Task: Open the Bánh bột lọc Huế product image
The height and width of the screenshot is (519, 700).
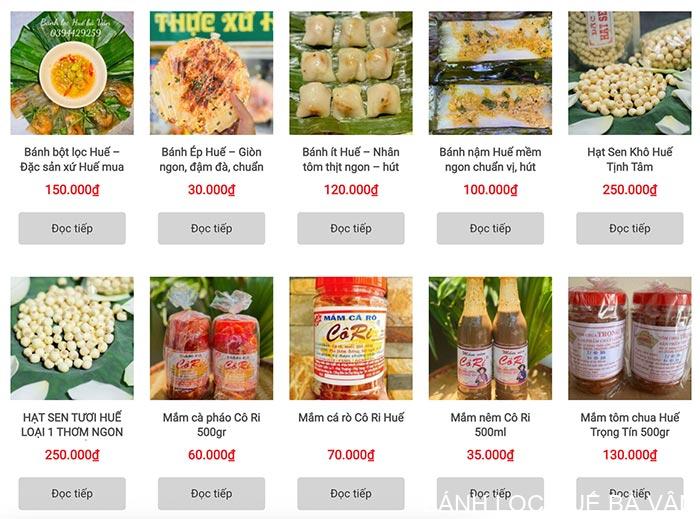Action: pos(72,73)
